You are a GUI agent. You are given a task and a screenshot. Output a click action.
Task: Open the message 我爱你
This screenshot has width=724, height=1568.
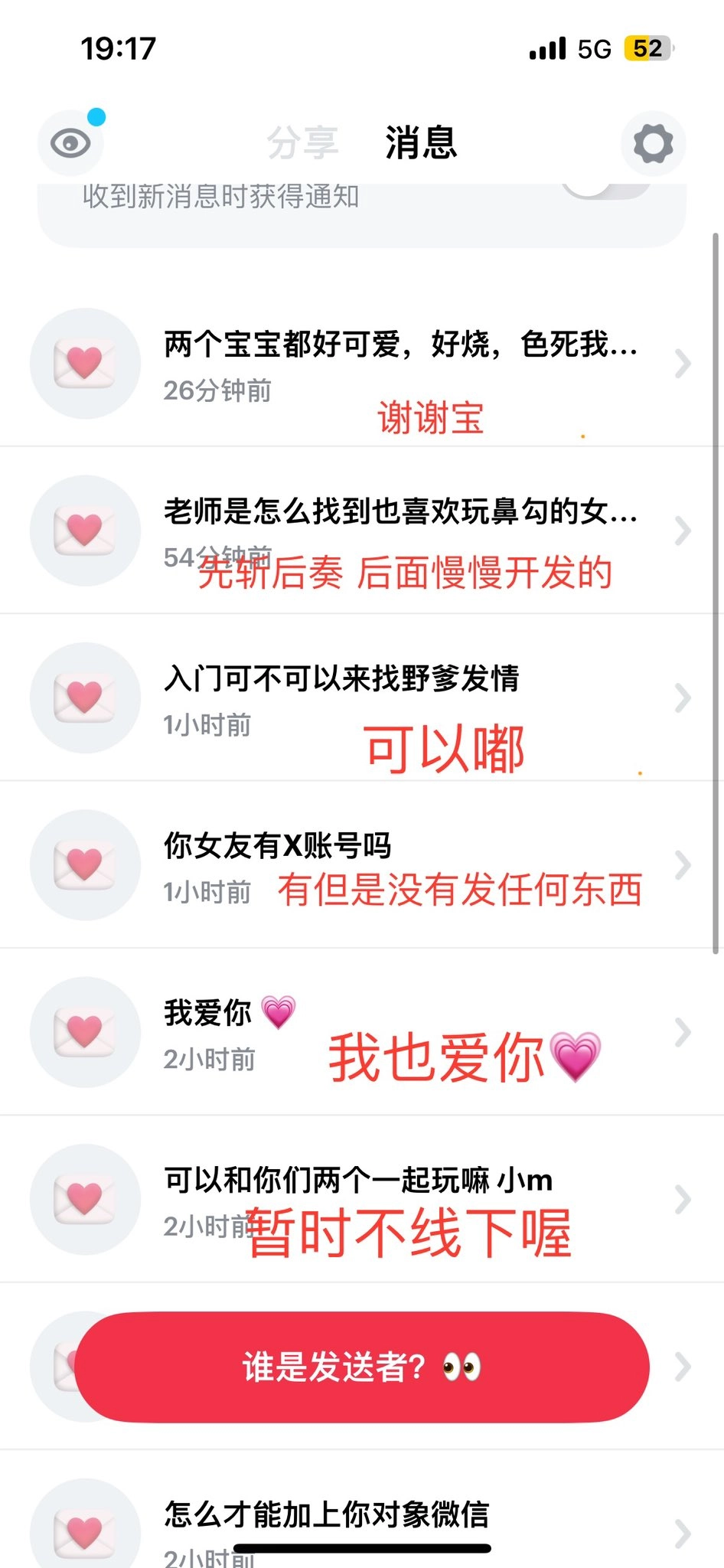pos(362,1031)
